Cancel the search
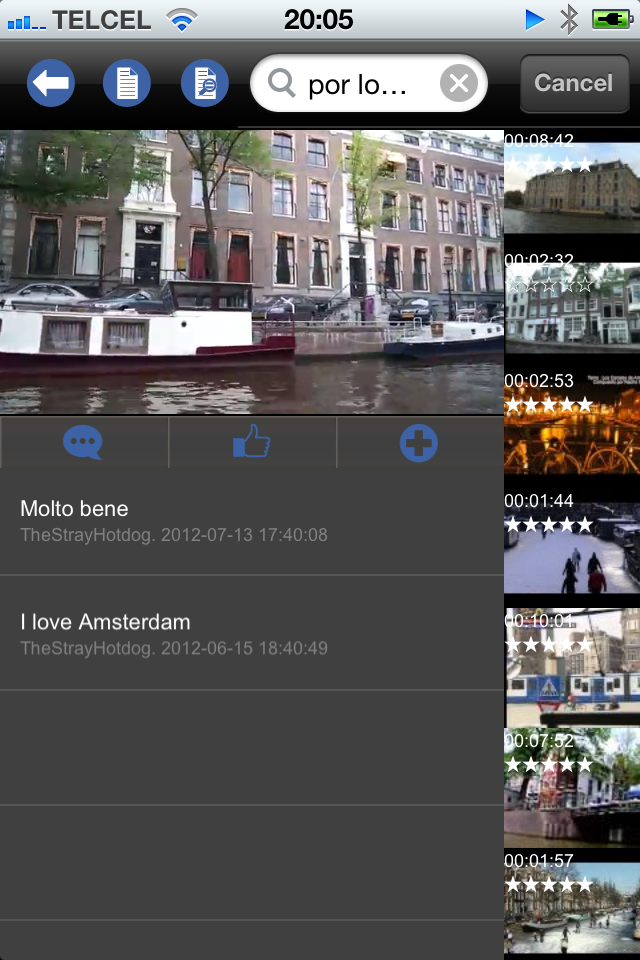640x960 pixels. coord(573,83)
